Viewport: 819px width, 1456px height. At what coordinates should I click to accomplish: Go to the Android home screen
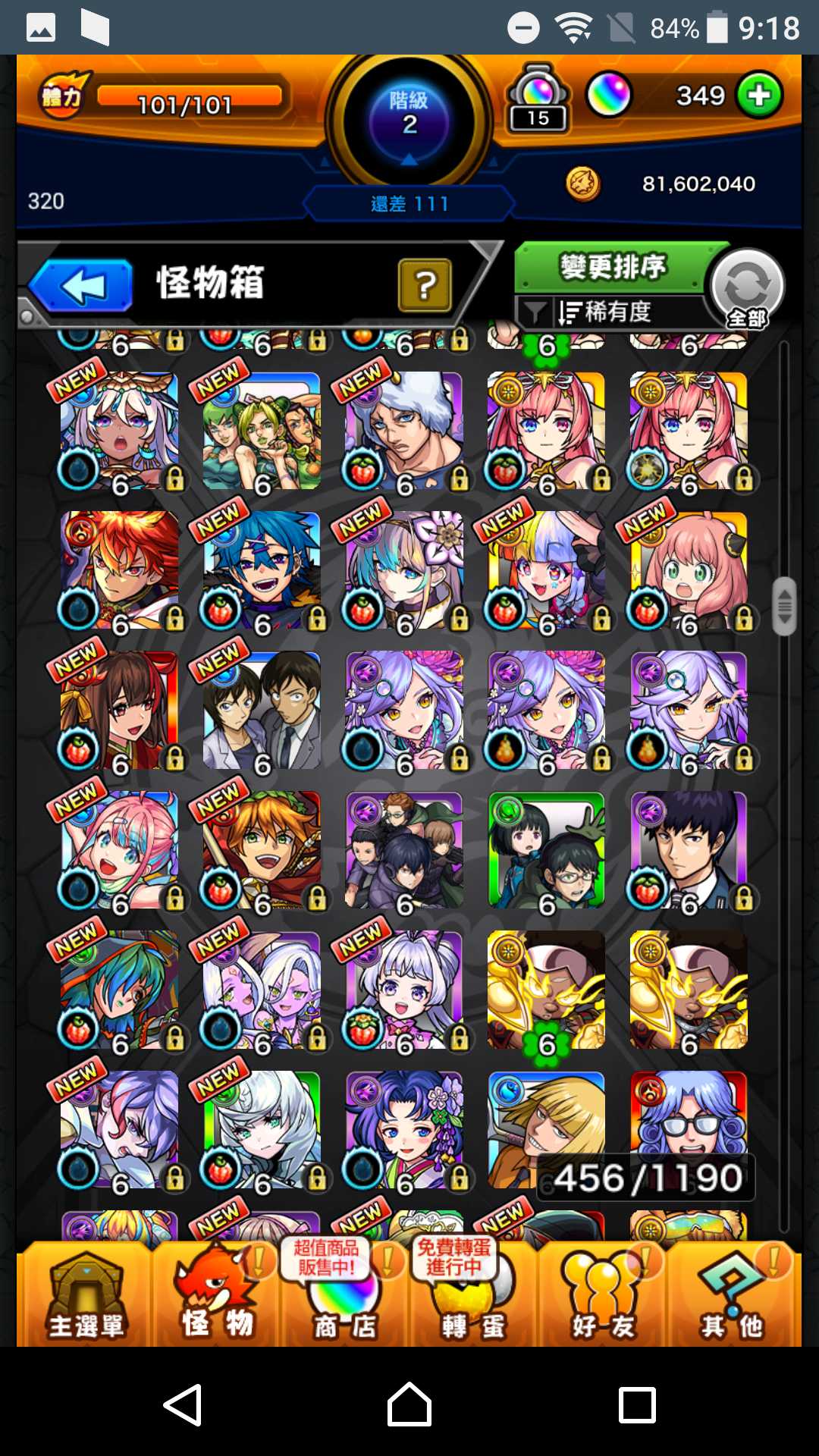pyautogui.click(x=409, y=1404)
